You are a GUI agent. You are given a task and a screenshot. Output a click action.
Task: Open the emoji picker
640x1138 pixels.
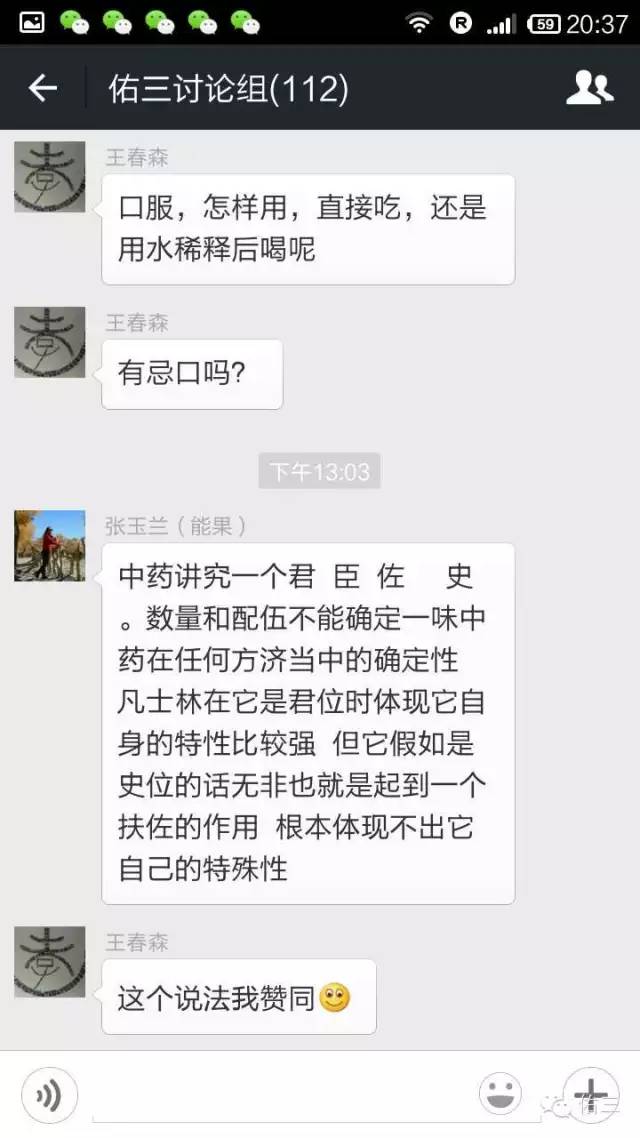(x=499, y=1094)
